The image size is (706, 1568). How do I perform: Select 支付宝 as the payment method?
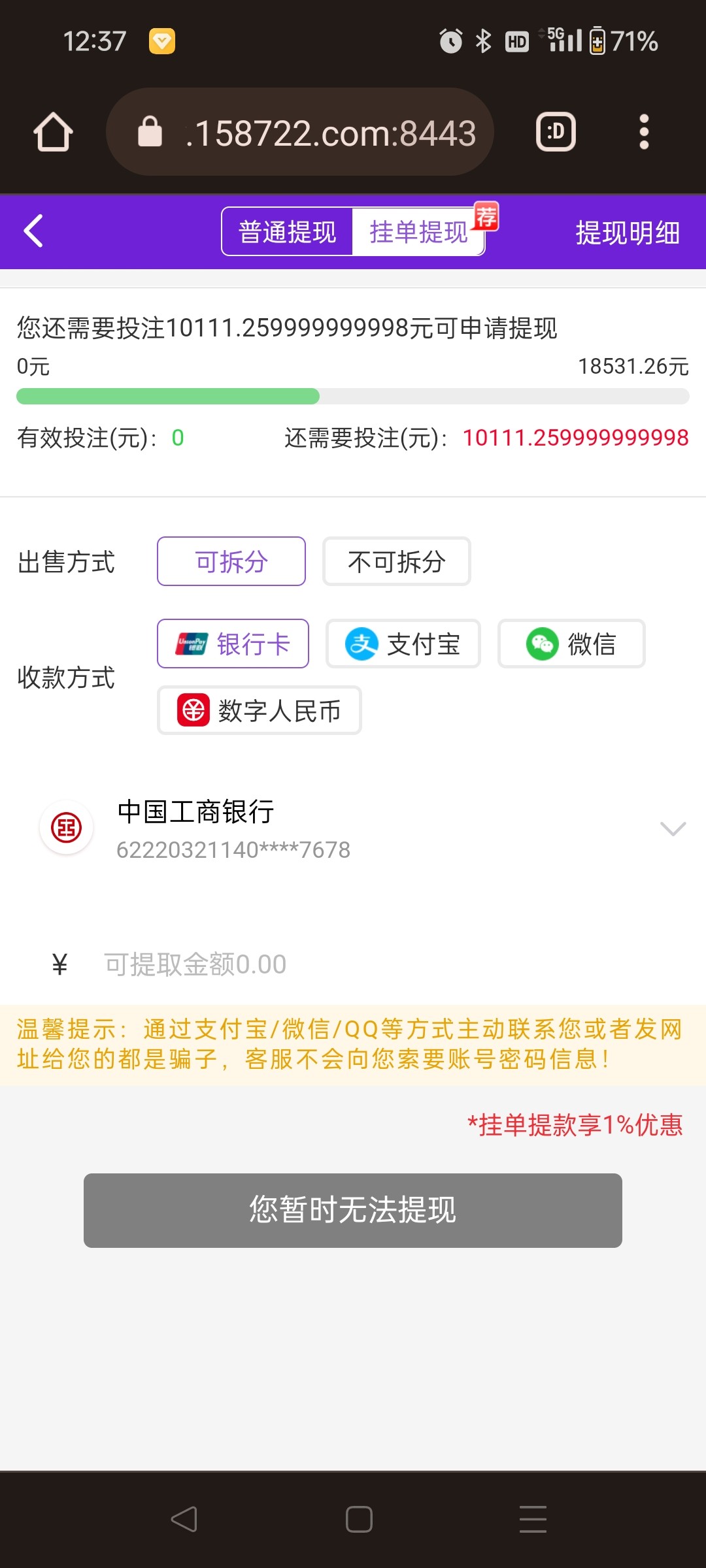pos(403,644)
